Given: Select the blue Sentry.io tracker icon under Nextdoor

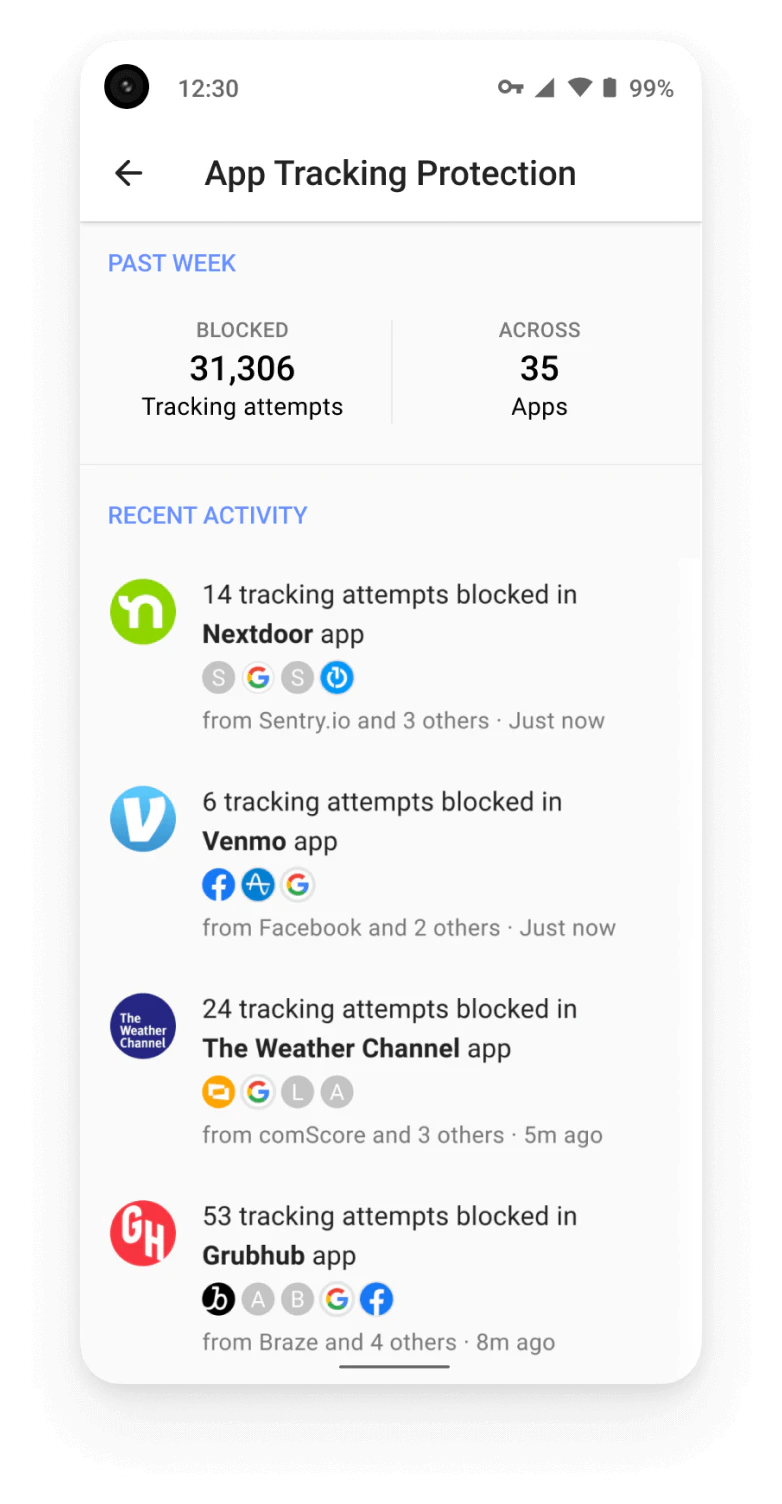Looking at the screenshot, I should click(337, 677).
